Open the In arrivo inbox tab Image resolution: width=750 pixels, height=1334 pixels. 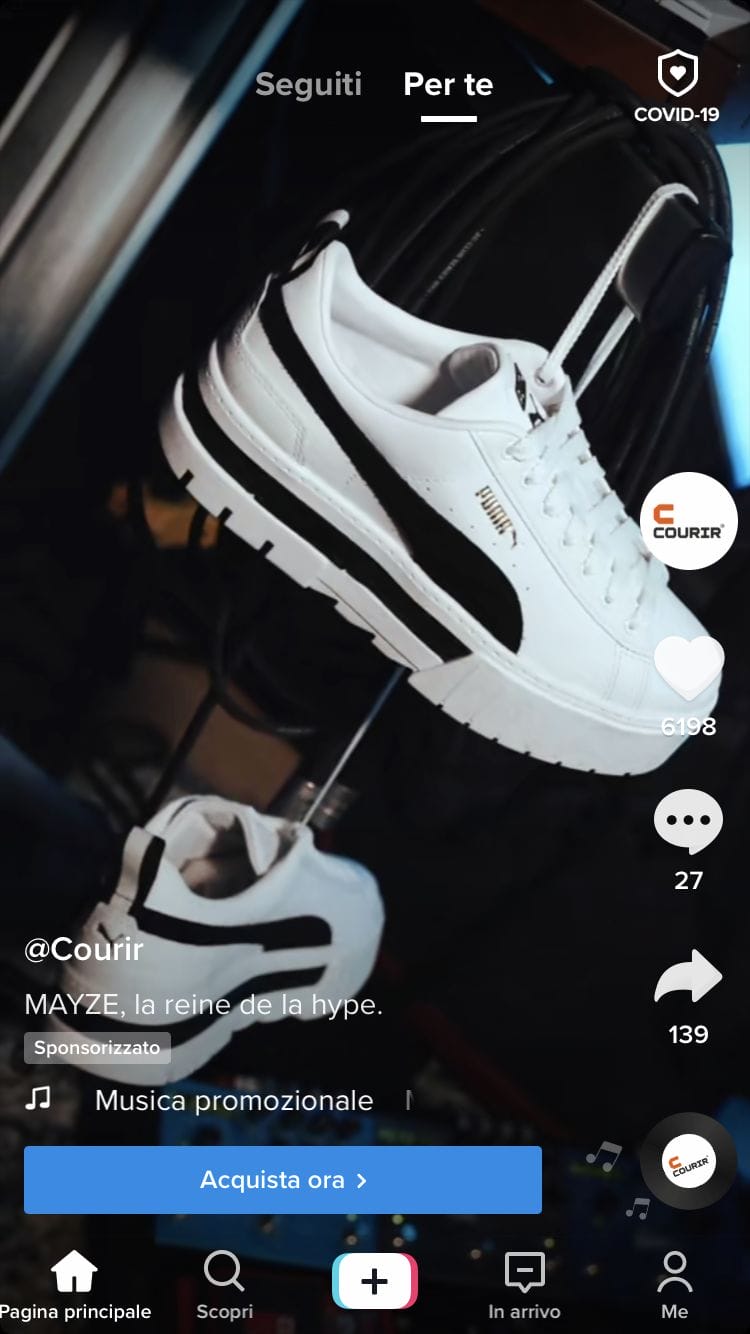click(x=524, y=1285)
